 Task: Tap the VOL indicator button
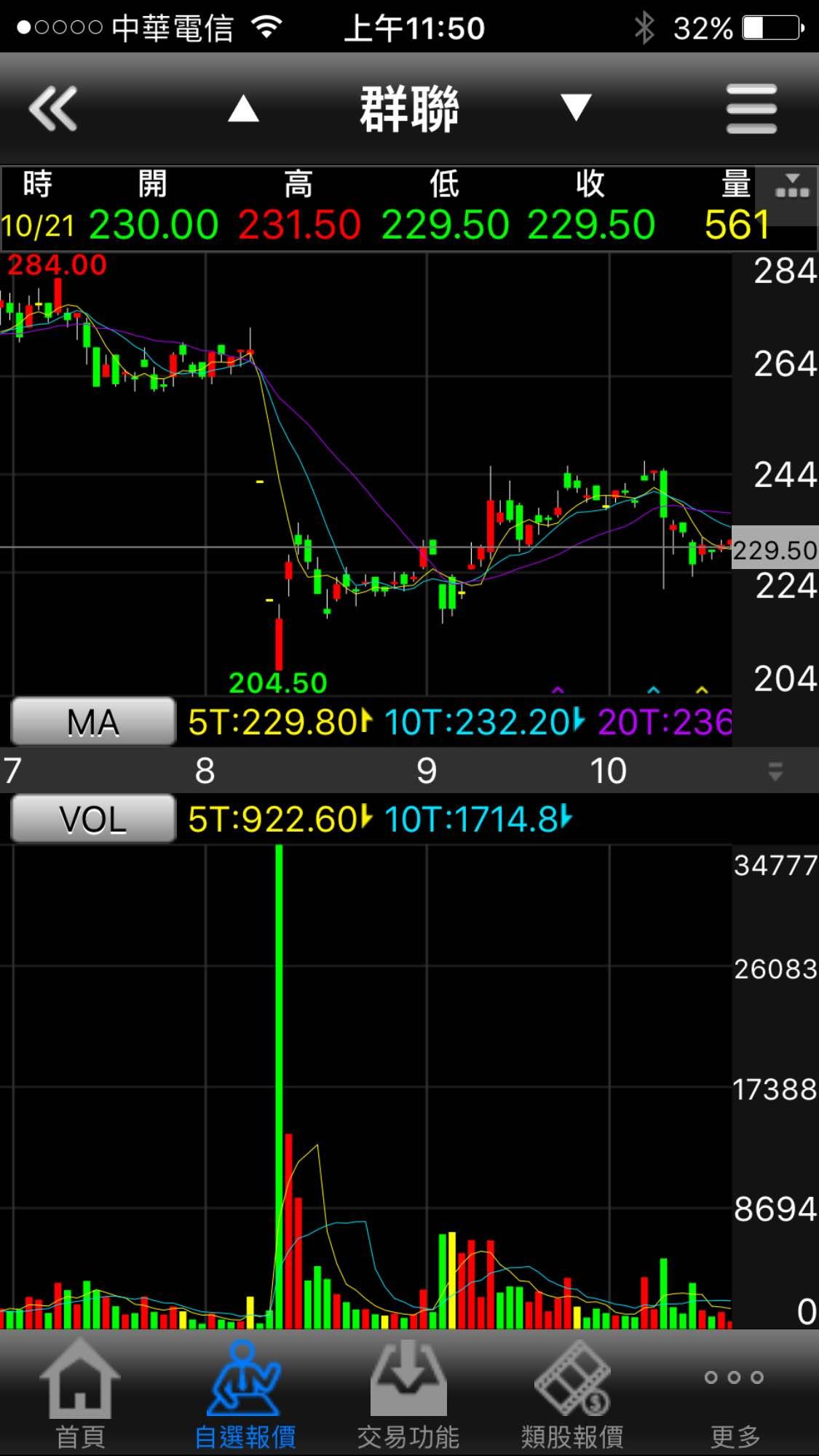coord(93,819)
